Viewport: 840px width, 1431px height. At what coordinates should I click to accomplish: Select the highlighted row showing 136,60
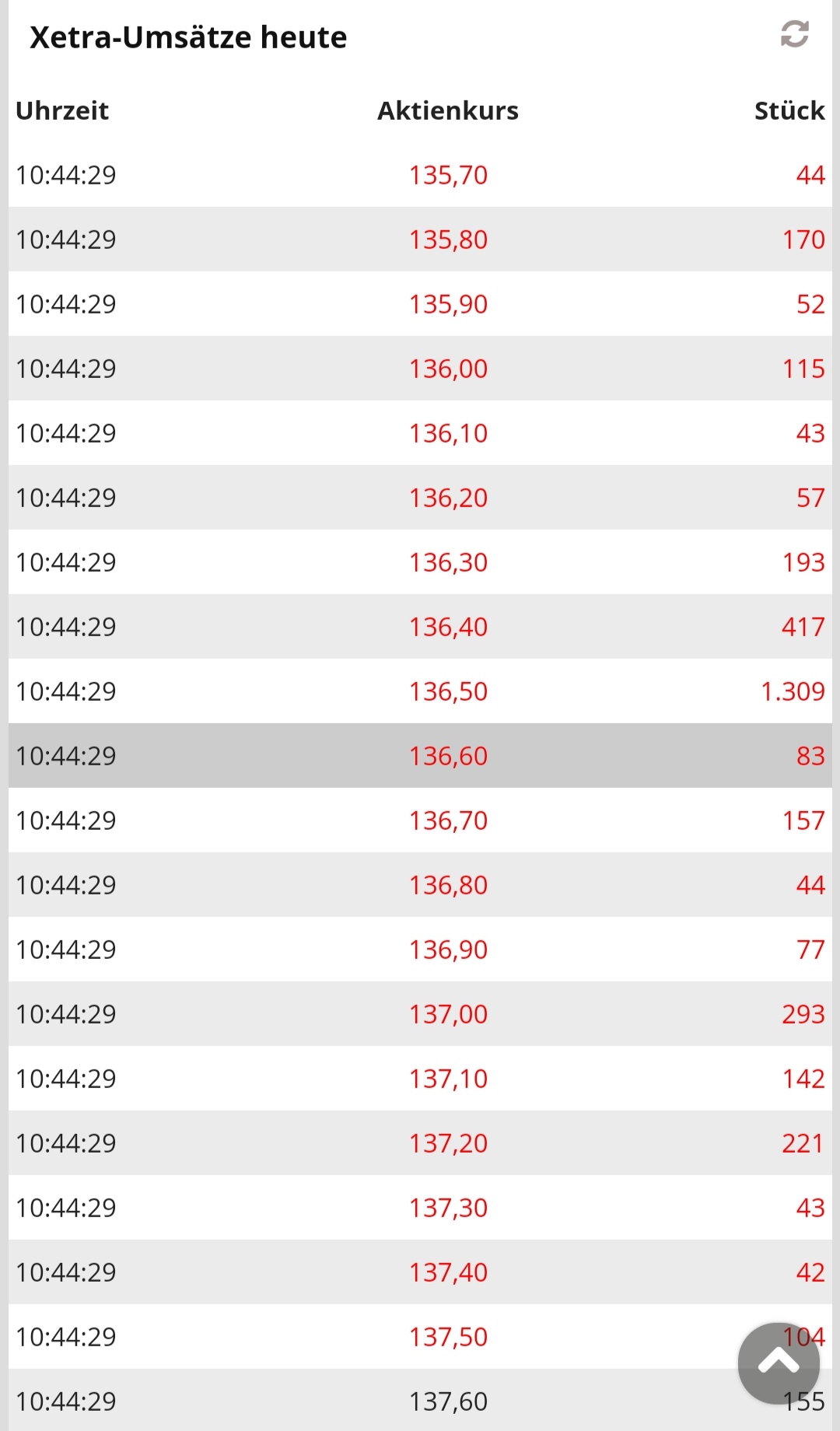tap(420, 755)
